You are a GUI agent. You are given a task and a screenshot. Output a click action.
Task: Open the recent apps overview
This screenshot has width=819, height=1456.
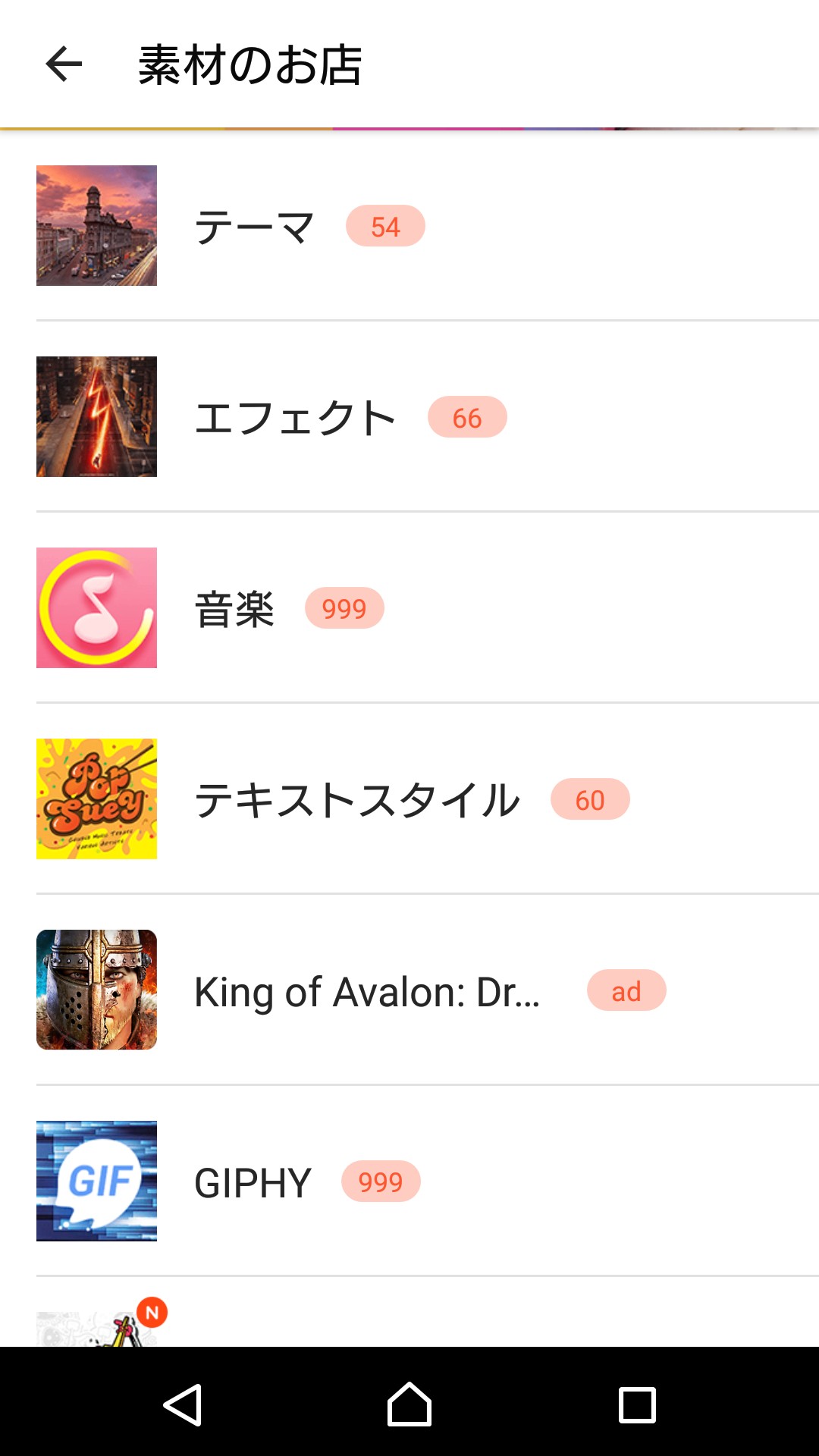(x=637, y=1404)
